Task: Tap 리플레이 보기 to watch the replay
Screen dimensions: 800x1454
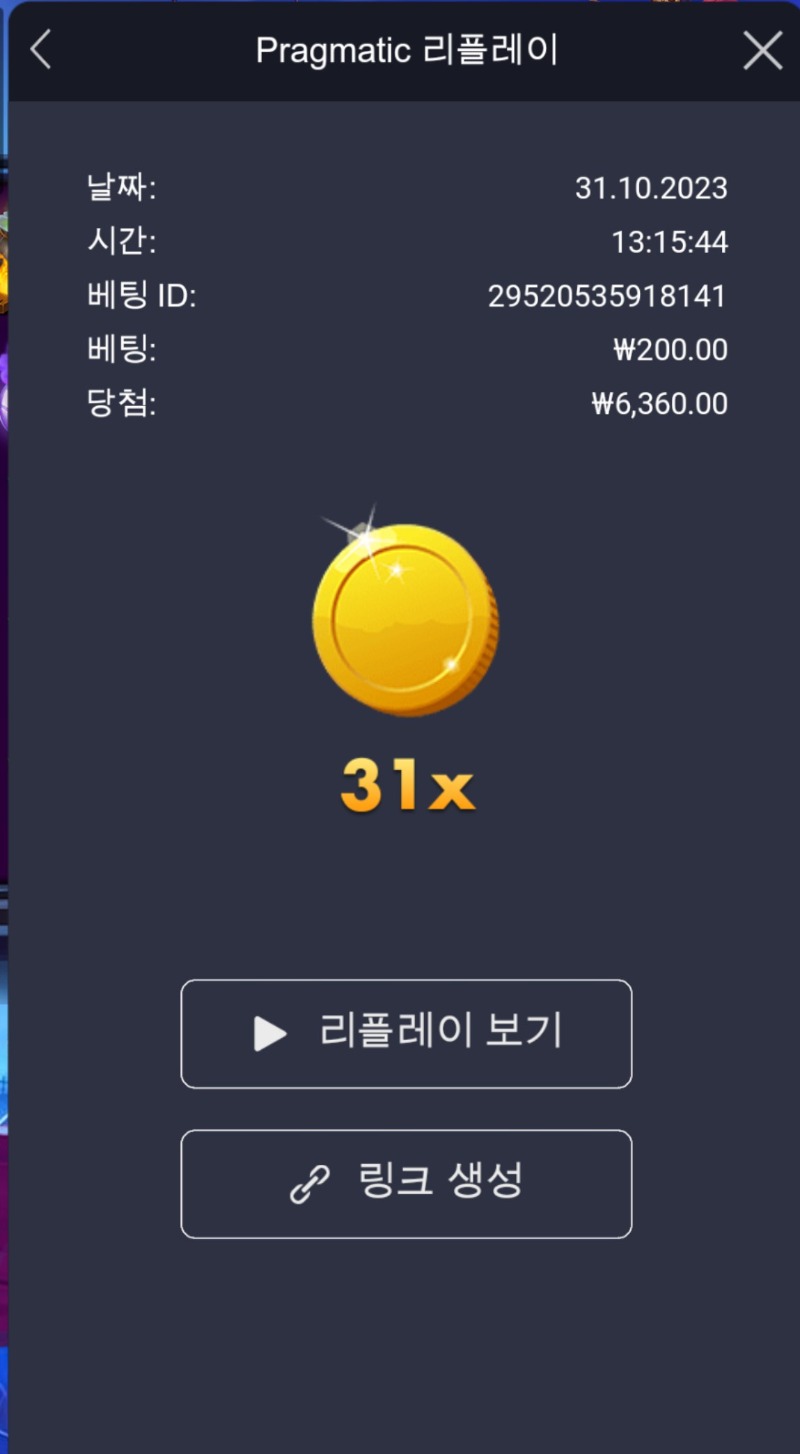Action: tap(406, 1033)
